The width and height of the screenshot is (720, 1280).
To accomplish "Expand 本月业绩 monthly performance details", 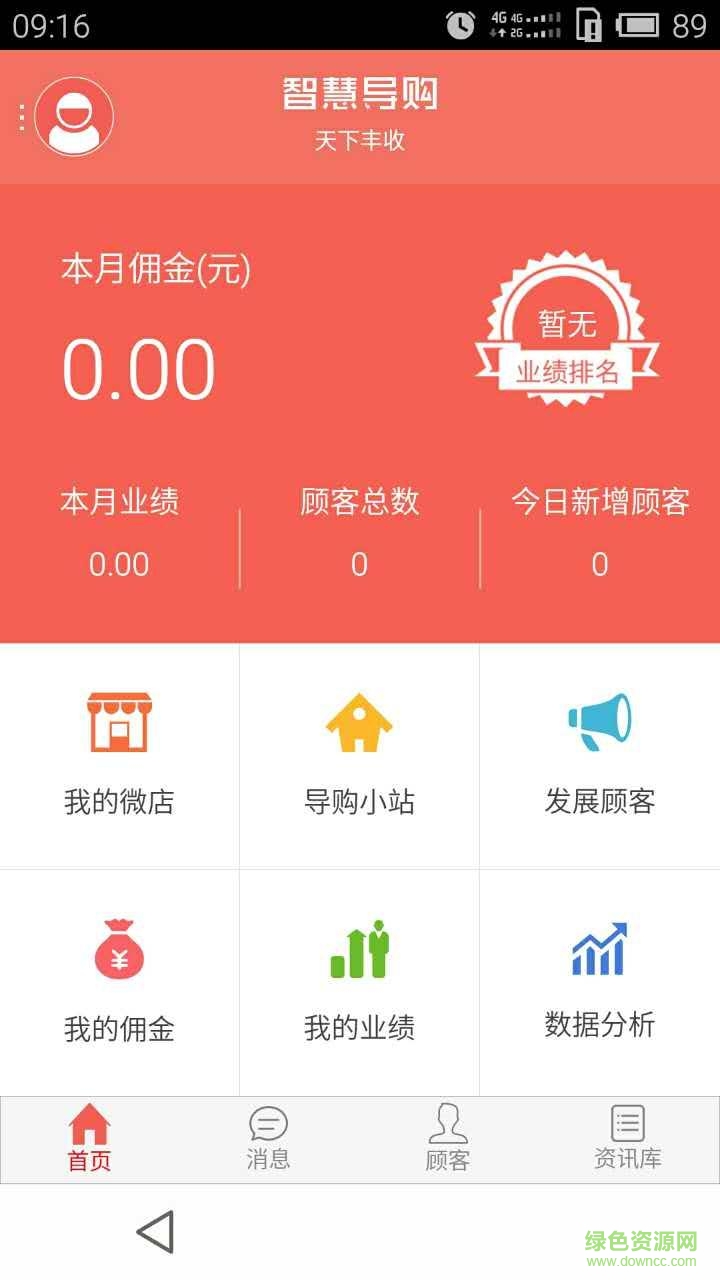I will 118,530.
